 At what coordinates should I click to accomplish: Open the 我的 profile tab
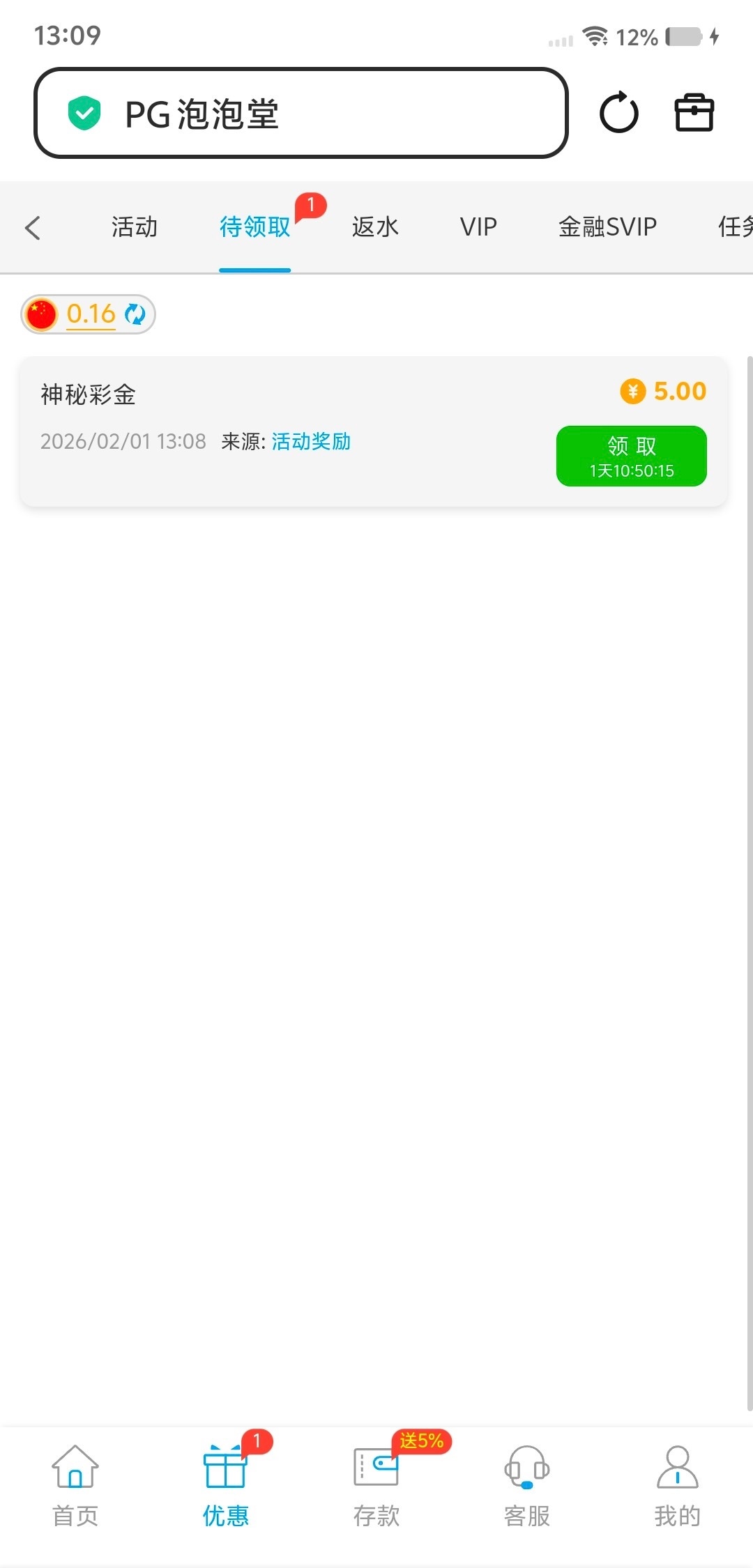(677, 1484)
